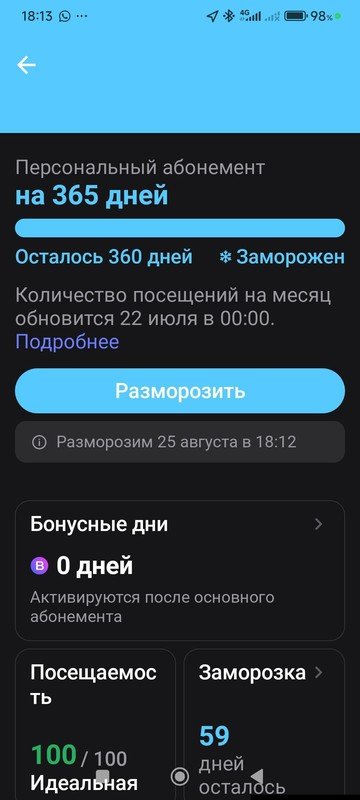Go back using the top arrow
This screenshot has width=360, height=800.
pos(26,65)
